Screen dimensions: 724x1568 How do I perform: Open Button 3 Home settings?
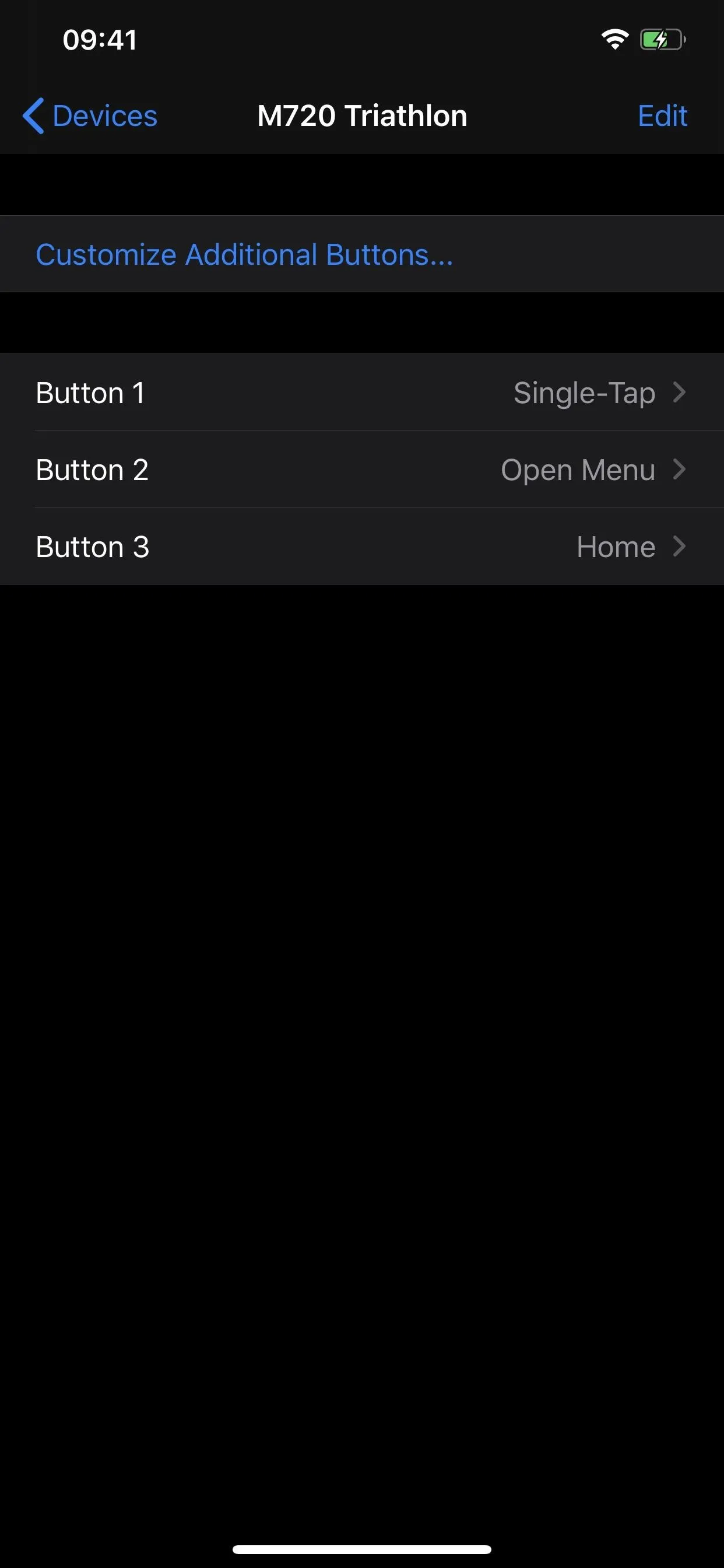[x=362, y=546]
